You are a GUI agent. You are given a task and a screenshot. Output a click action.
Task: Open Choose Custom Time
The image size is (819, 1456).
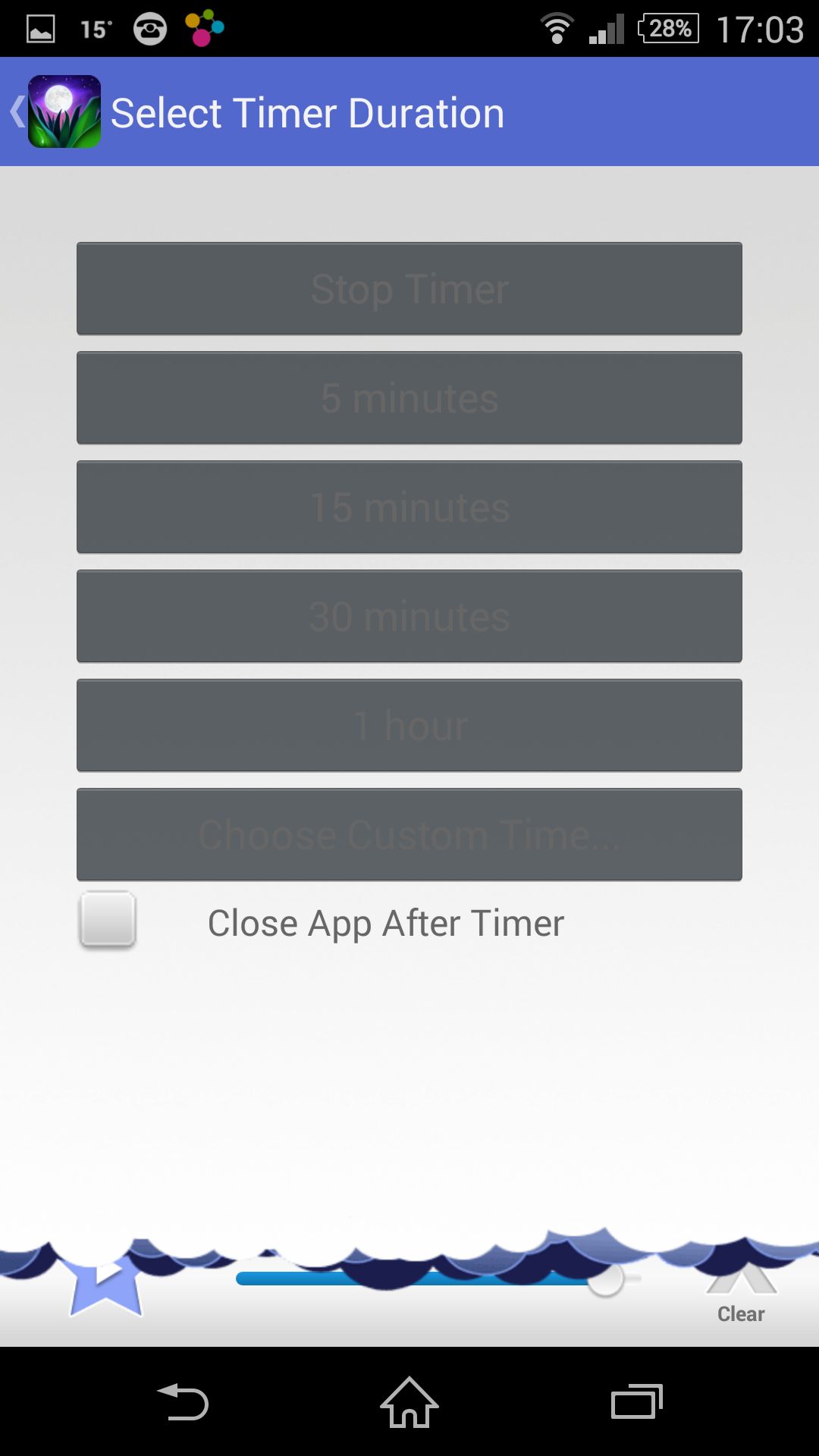[409, 835]
